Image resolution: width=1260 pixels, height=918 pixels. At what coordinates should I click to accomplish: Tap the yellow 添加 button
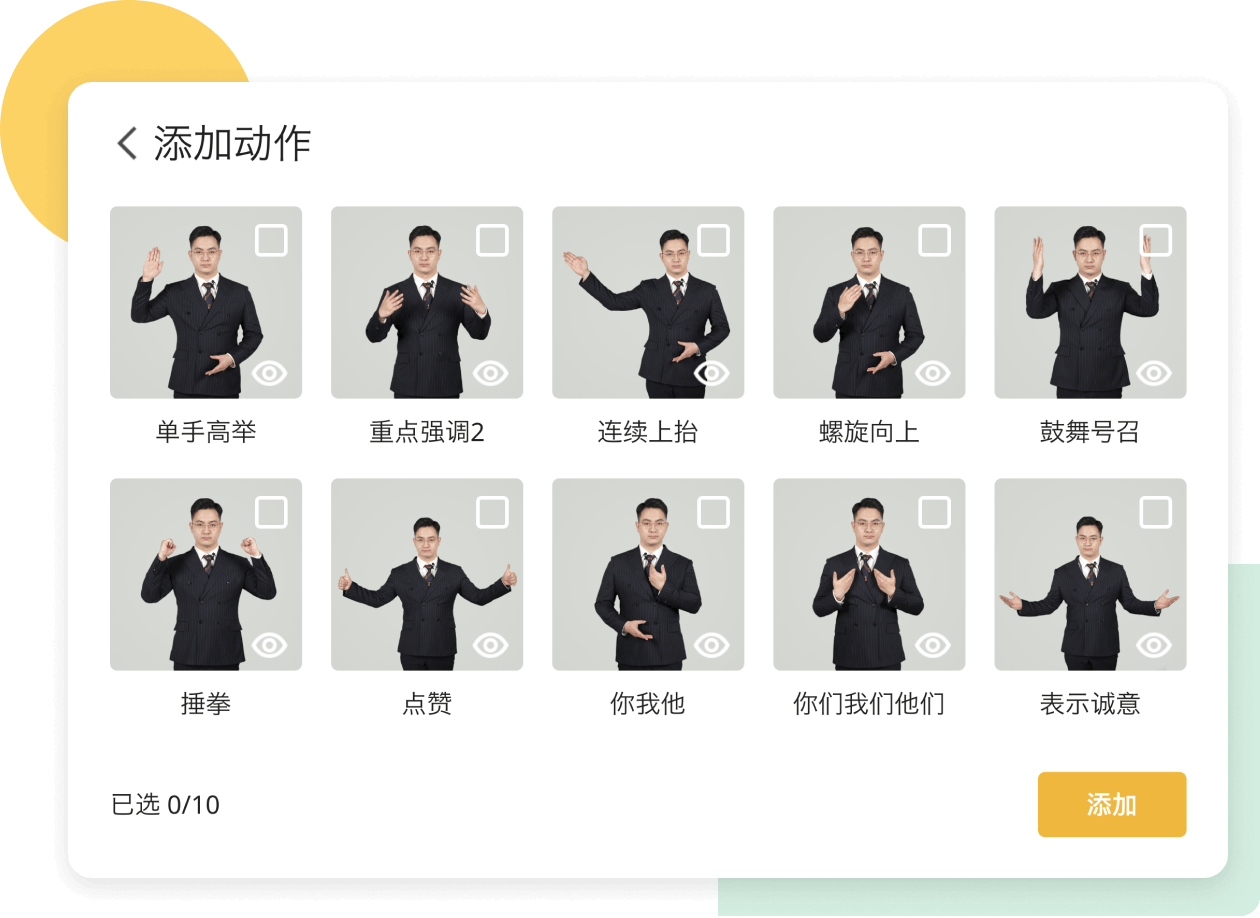pyautogui.click(x=1111, y=804)
